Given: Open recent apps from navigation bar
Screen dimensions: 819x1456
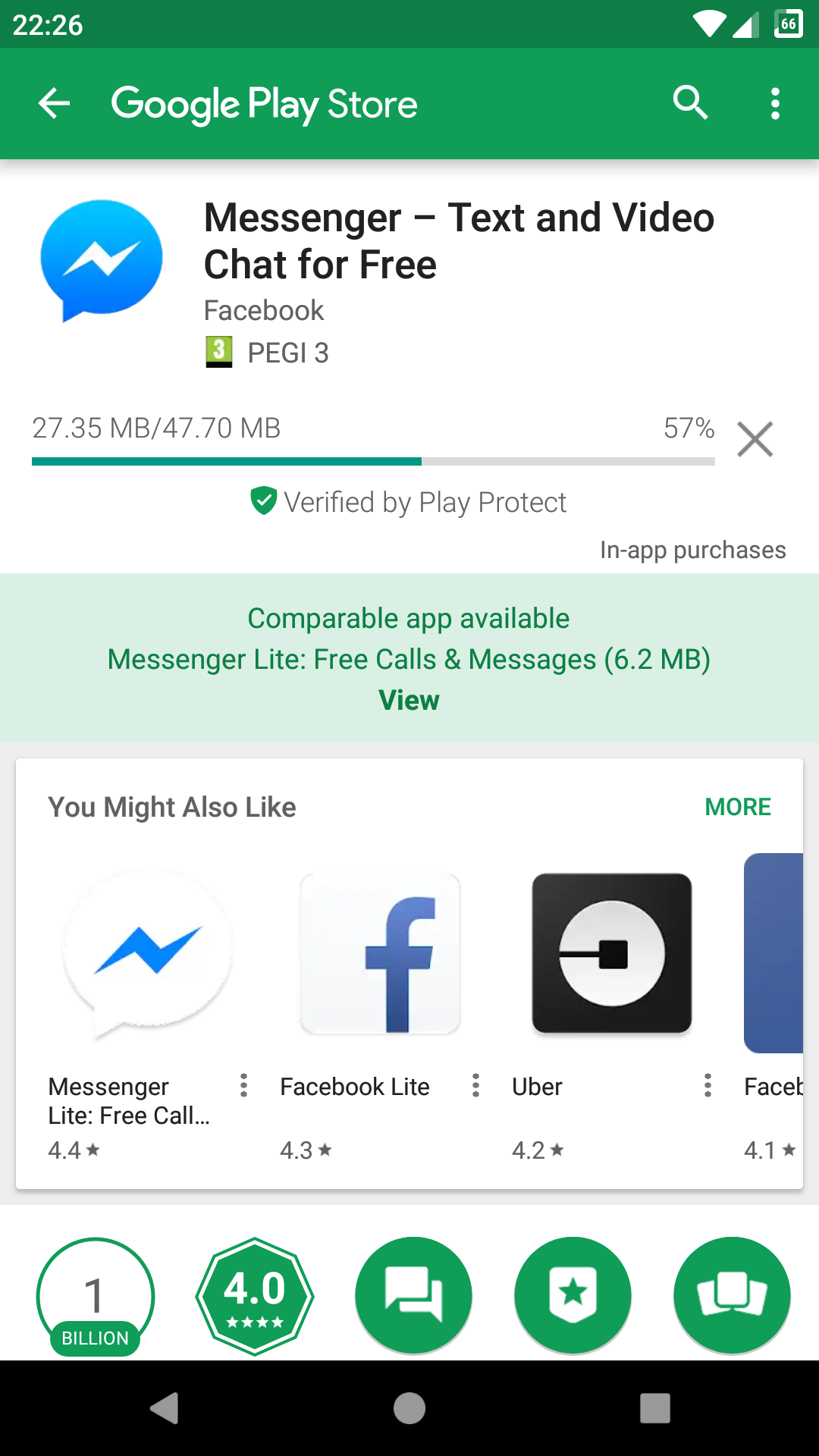Looking at the screenshot, I should click(654, 1408).
